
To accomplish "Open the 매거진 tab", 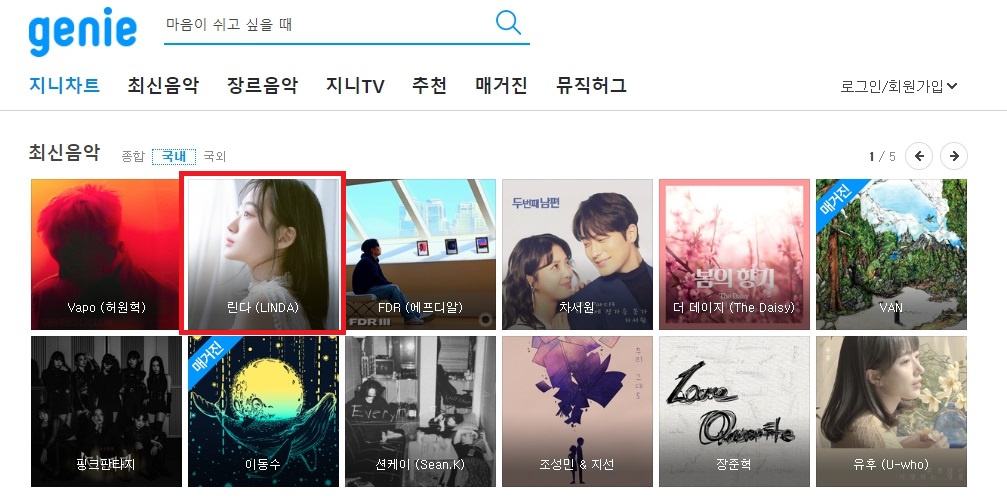I will tap(501, 85).
